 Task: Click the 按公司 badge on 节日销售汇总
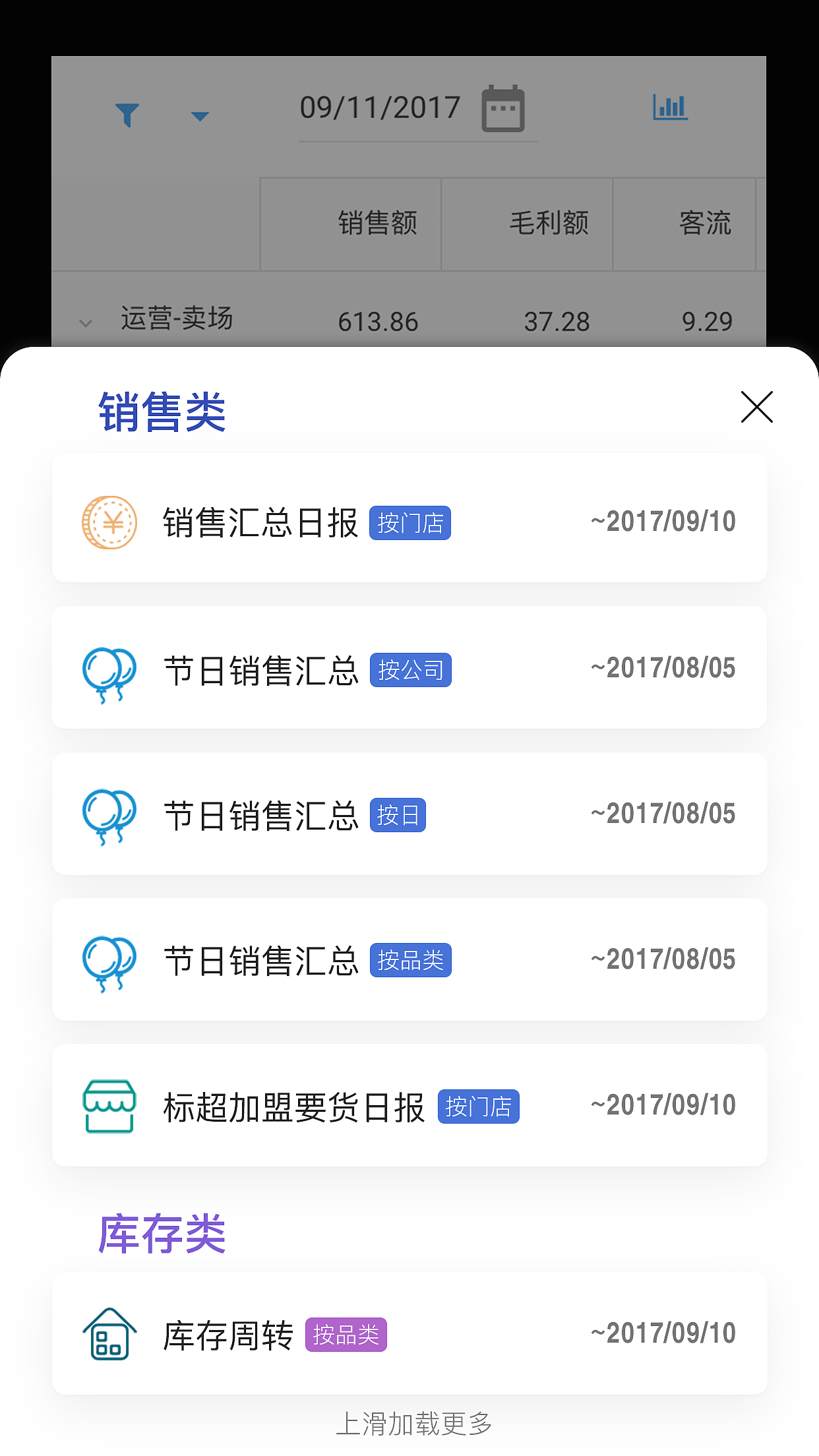coord(409,670)
